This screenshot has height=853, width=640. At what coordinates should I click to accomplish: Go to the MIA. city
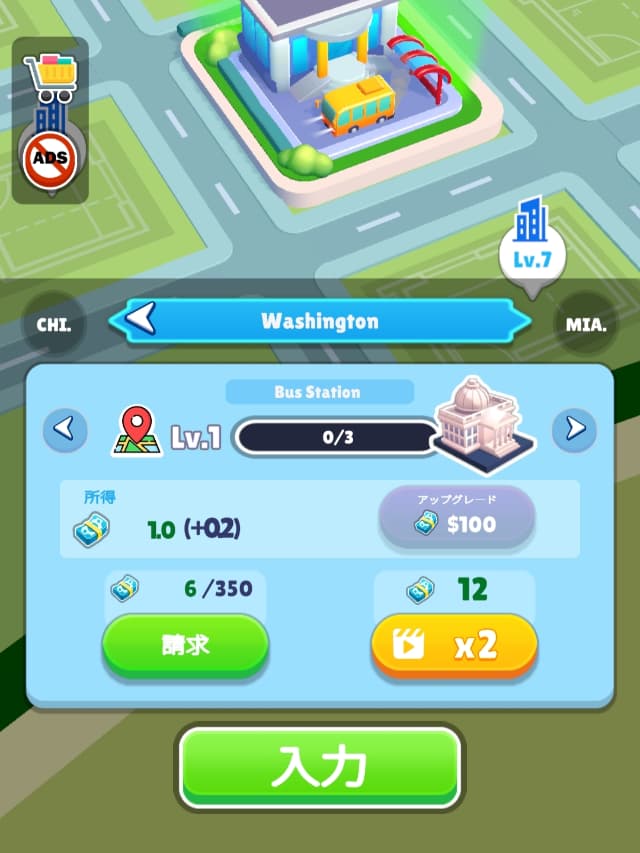[x=585, y=323]
